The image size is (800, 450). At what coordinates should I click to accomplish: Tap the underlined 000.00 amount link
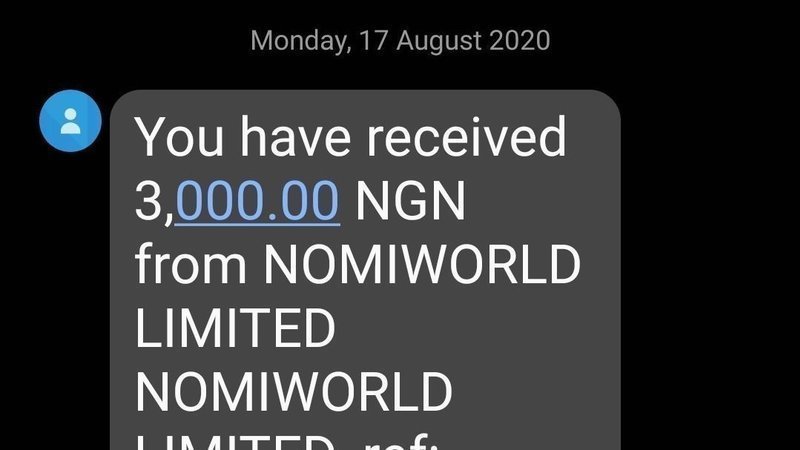coord(257,201)
